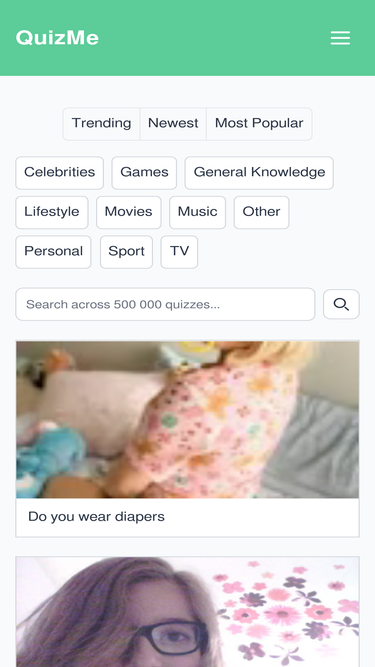Image resolution: width=375 pixels, height=667 pixels.
Task: Select the Most Popular tab
Action: point(259,123)
